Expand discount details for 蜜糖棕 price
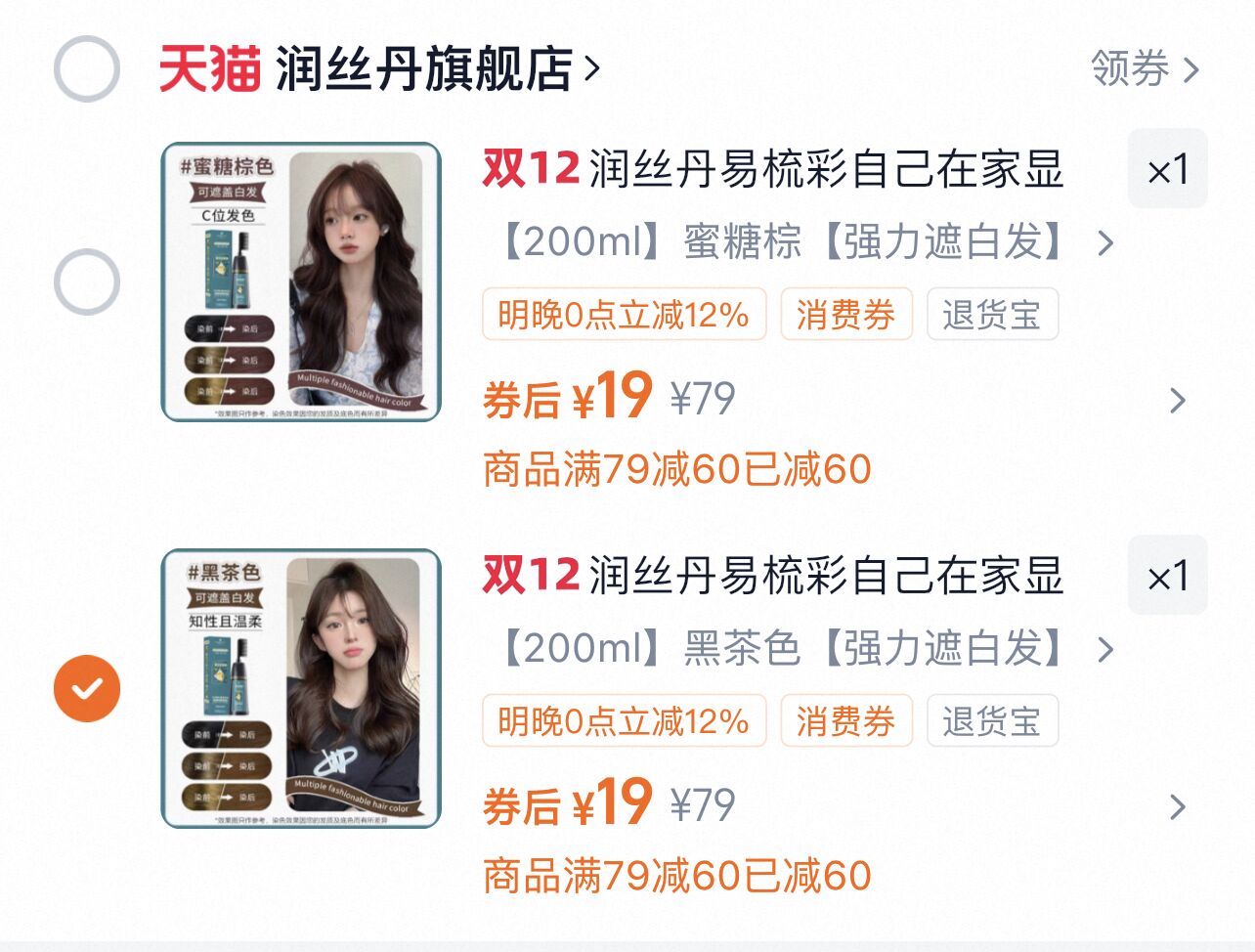Viewport: 1255px width, 952px height. (x=1177, y=400)
